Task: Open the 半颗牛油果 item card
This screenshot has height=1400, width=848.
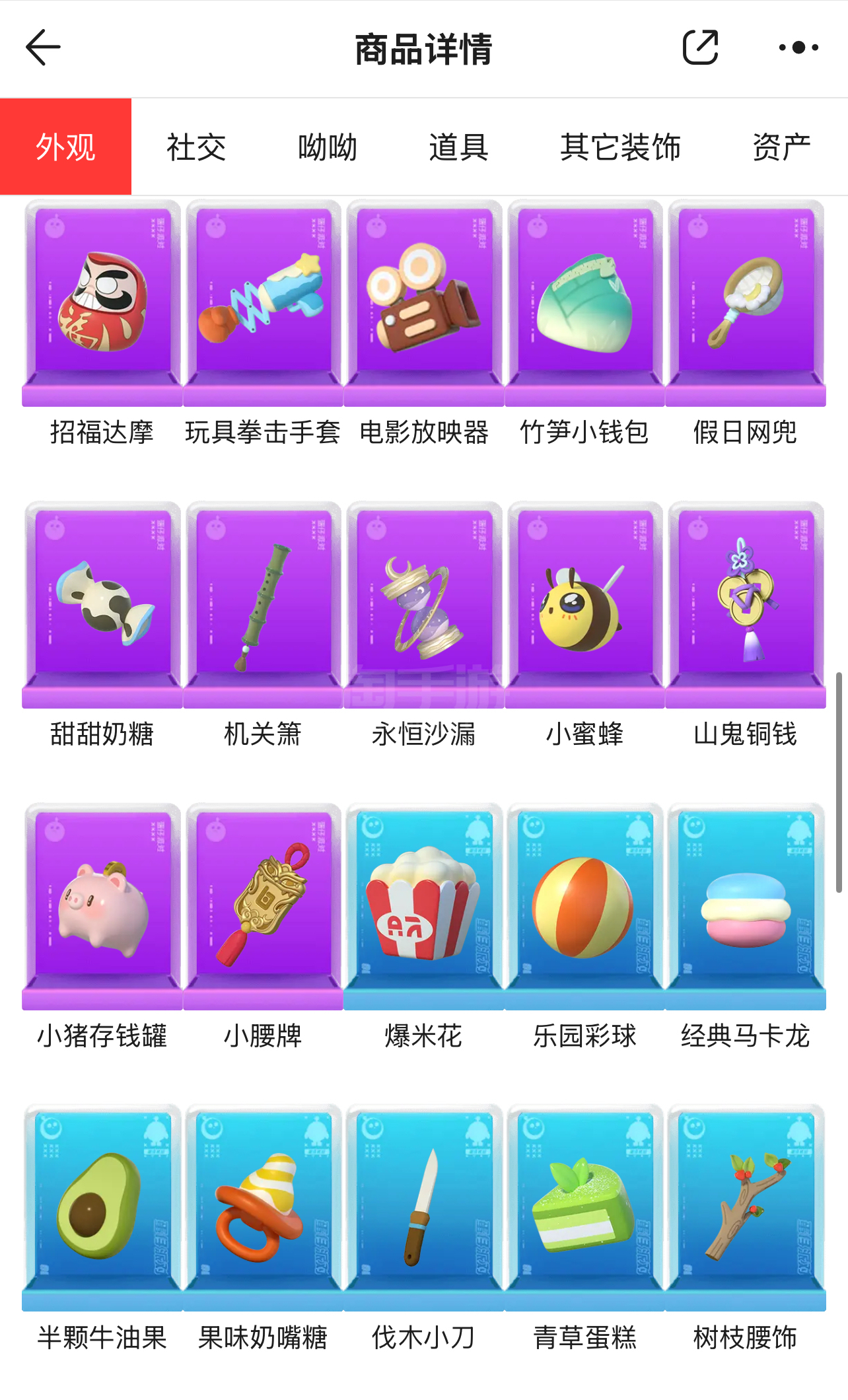Action: 102,1208
